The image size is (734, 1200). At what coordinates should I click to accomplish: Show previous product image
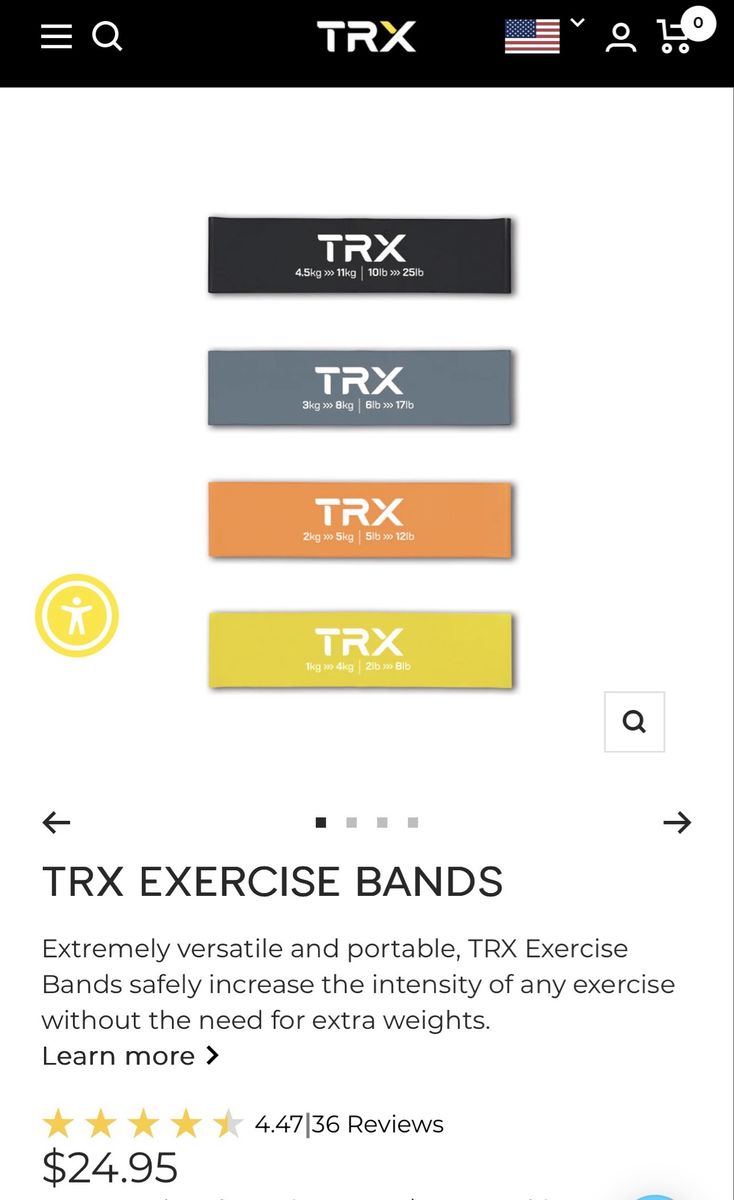tap(57, 822)
